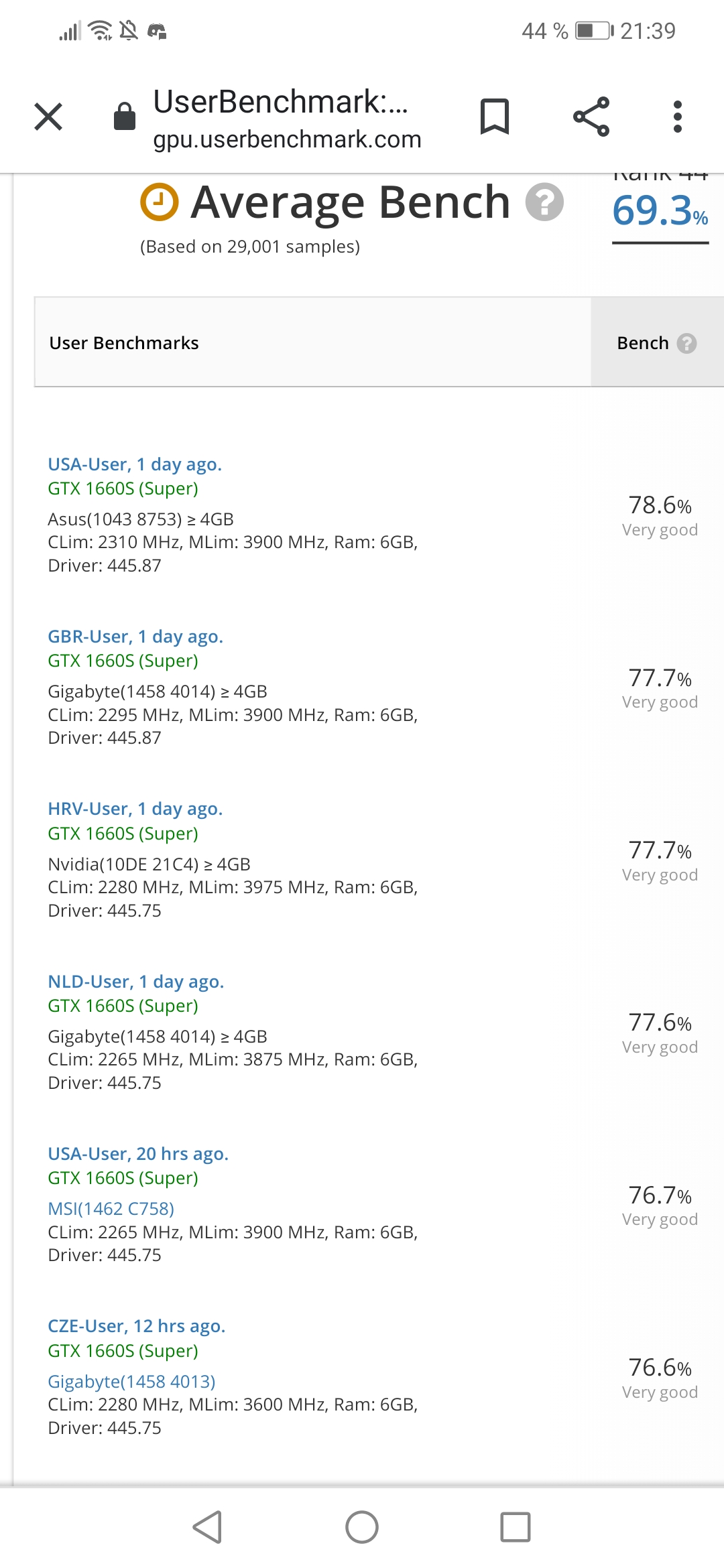The width and height of the screenshot is (724, 1568).
Task: Tap the 69.3% average bench score
Action: [x=660, y=211]
